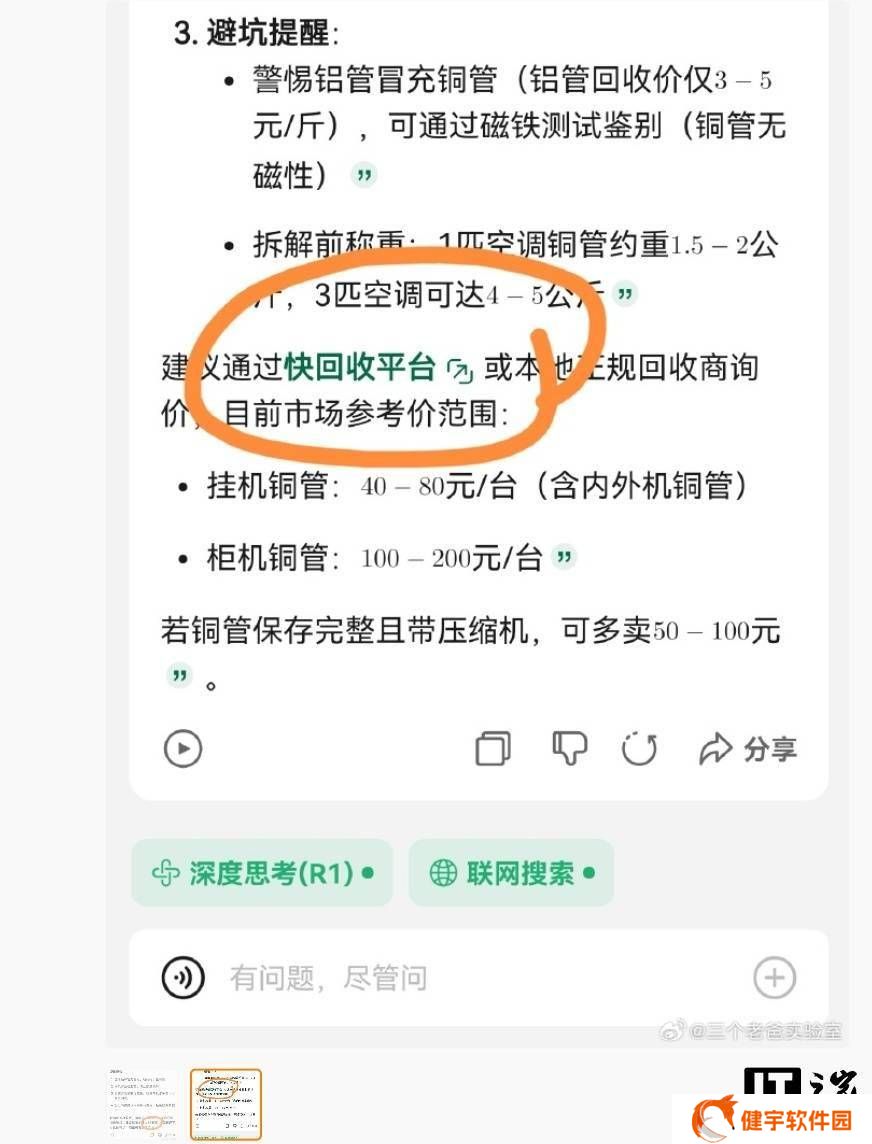Open the 快回收平台 link
The width and height of the screenshot is (872, 1144).
tap(360, 367)
